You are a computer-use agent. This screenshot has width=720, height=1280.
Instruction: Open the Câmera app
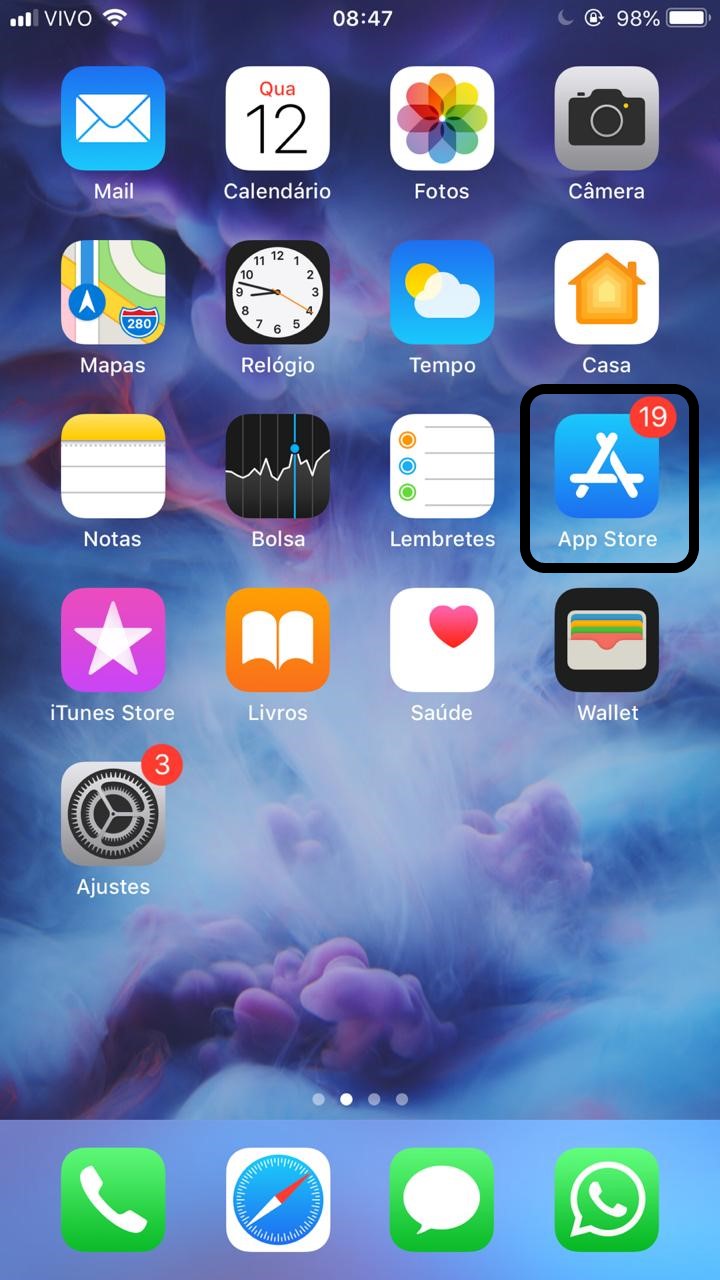click(607, 118)
